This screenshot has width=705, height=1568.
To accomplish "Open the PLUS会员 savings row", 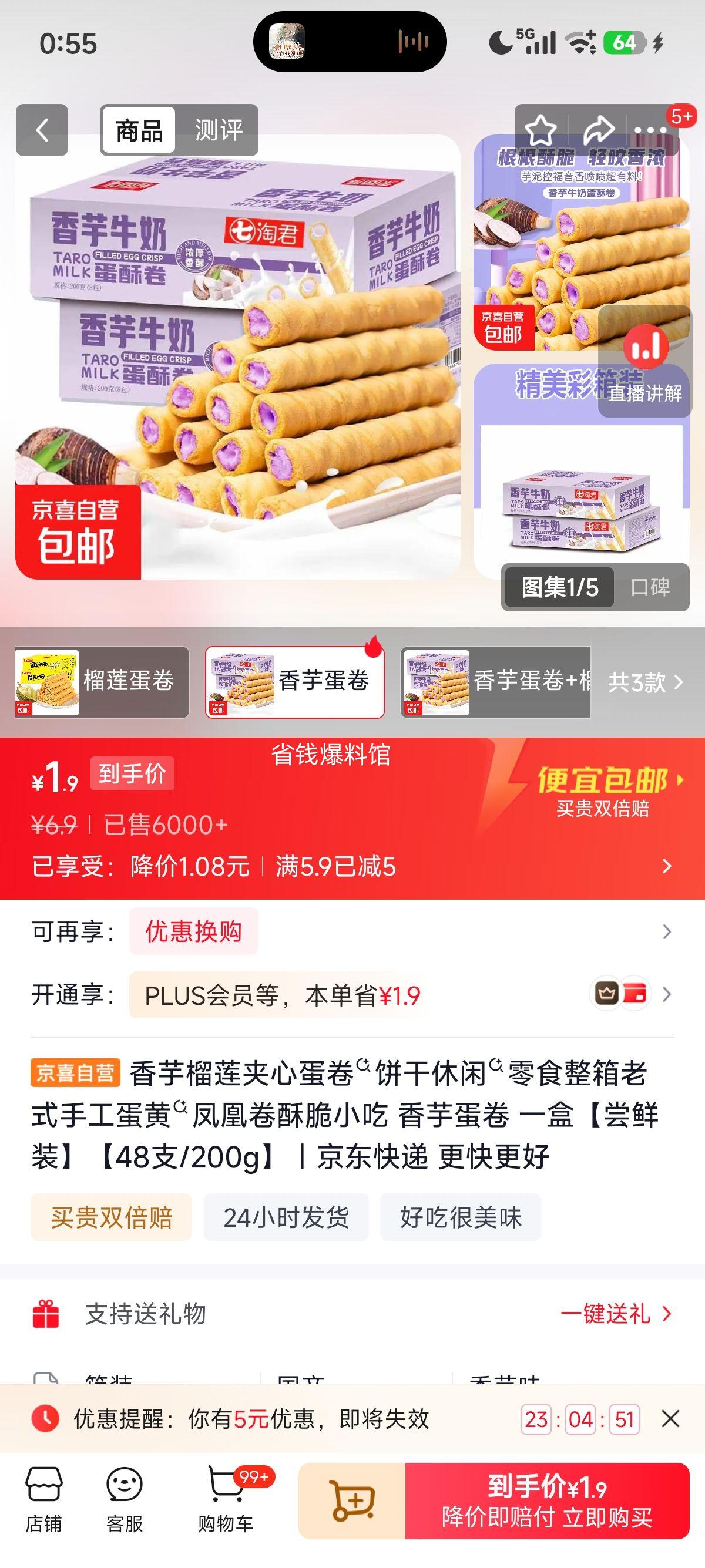I will [352, 995].
